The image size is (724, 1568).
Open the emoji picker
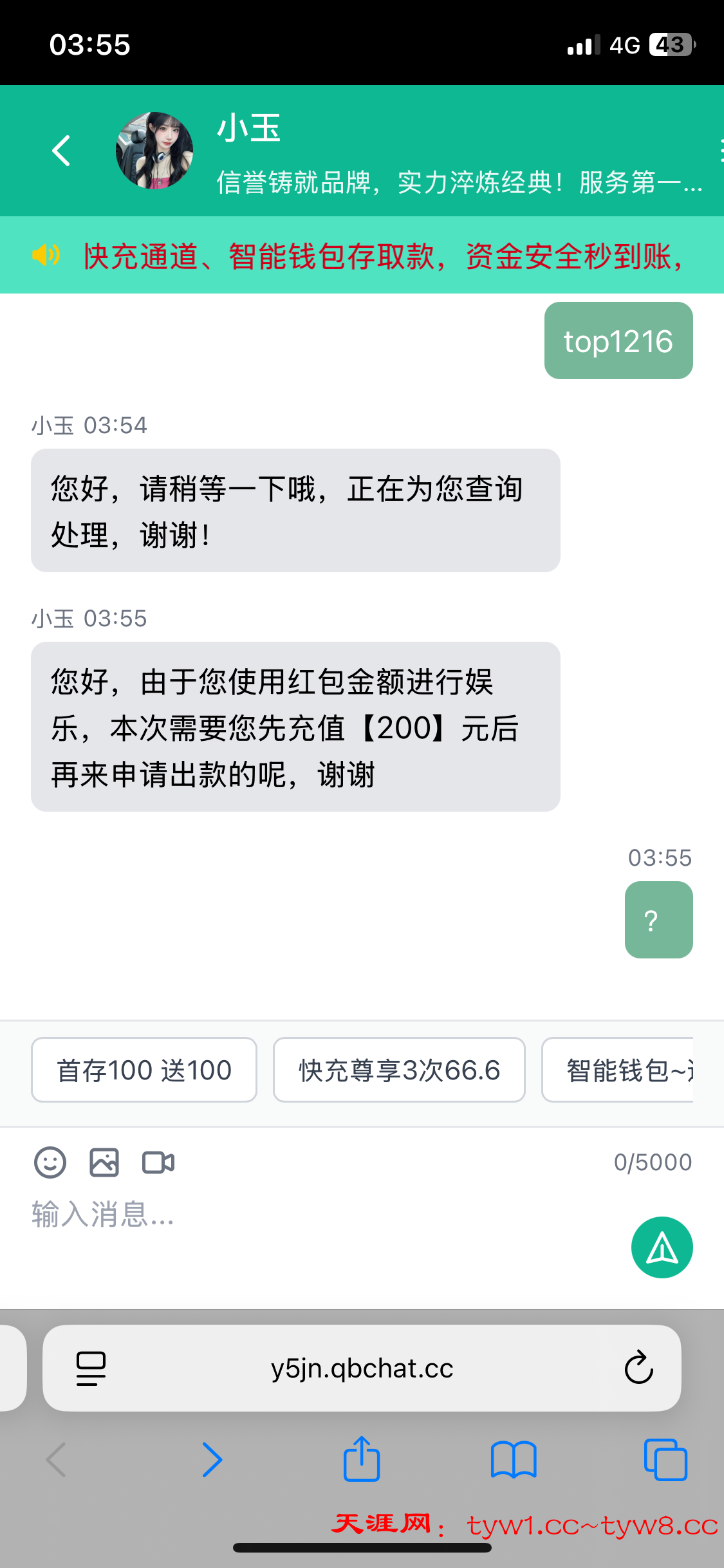pyautogui.click(x=50, y=1162)
